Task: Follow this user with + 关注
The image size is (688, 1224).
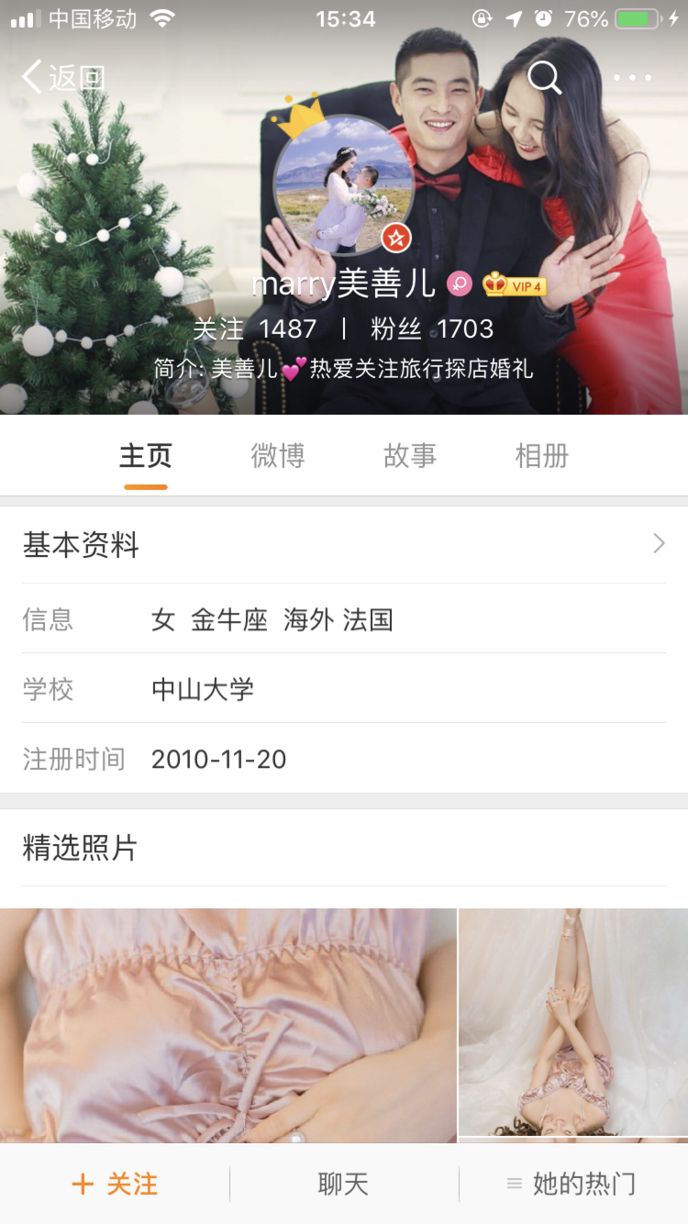Action: (x=115, y=1185)
